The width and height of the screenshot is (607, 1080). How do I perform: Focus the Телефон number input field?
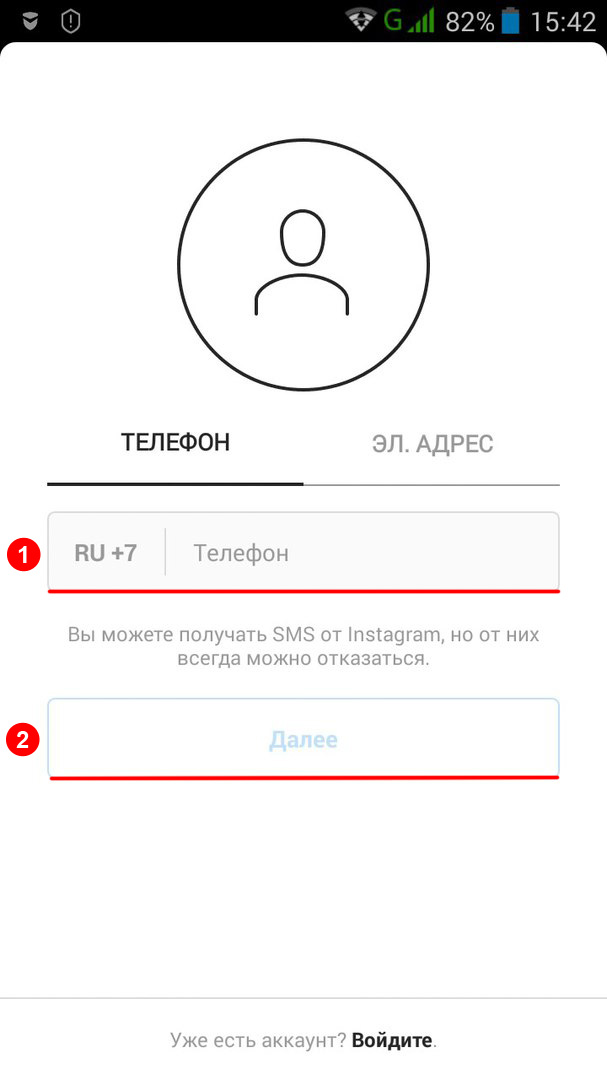point(362,552)
